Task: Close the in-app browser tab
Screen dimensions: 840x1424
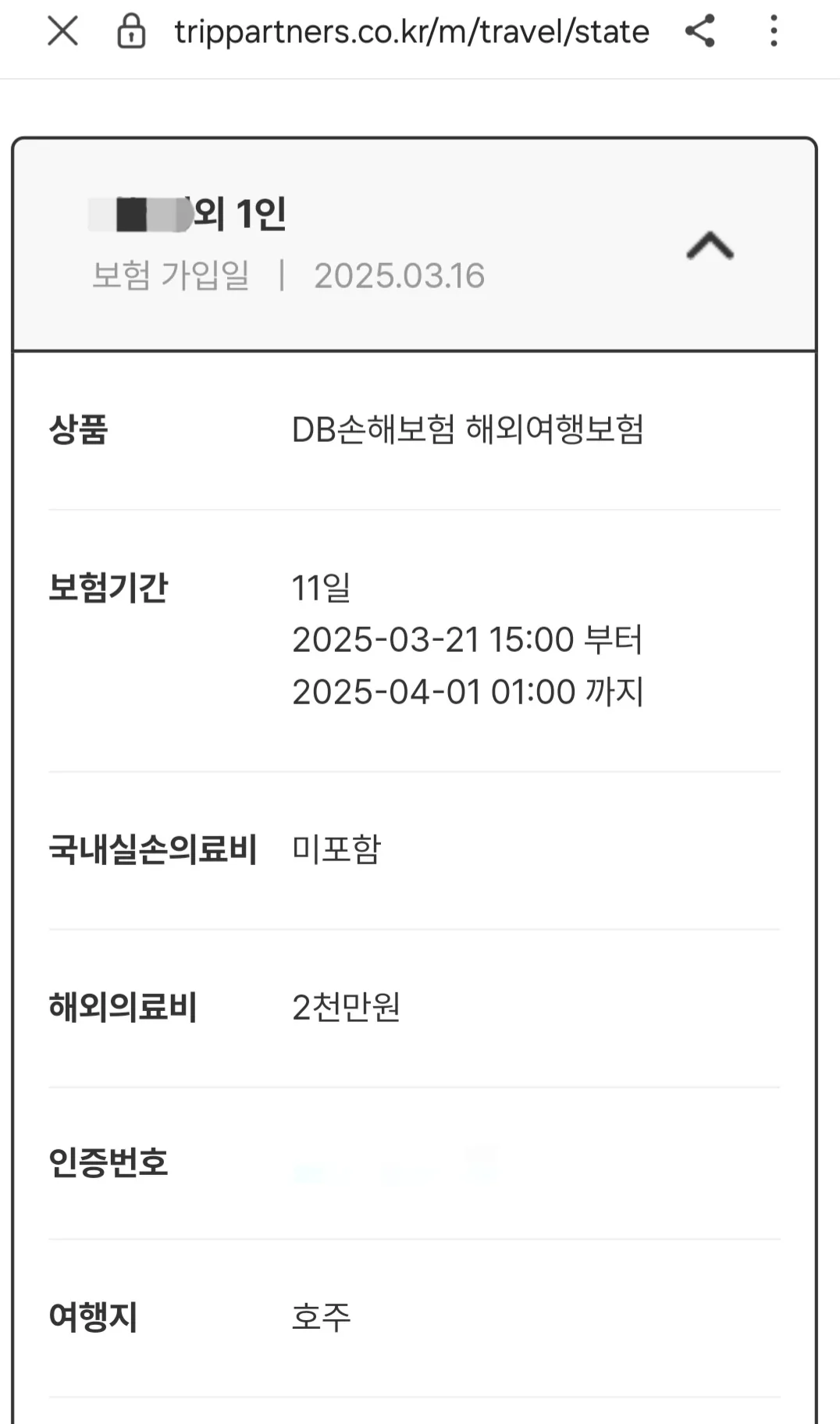Action: [x=62, y=32]
